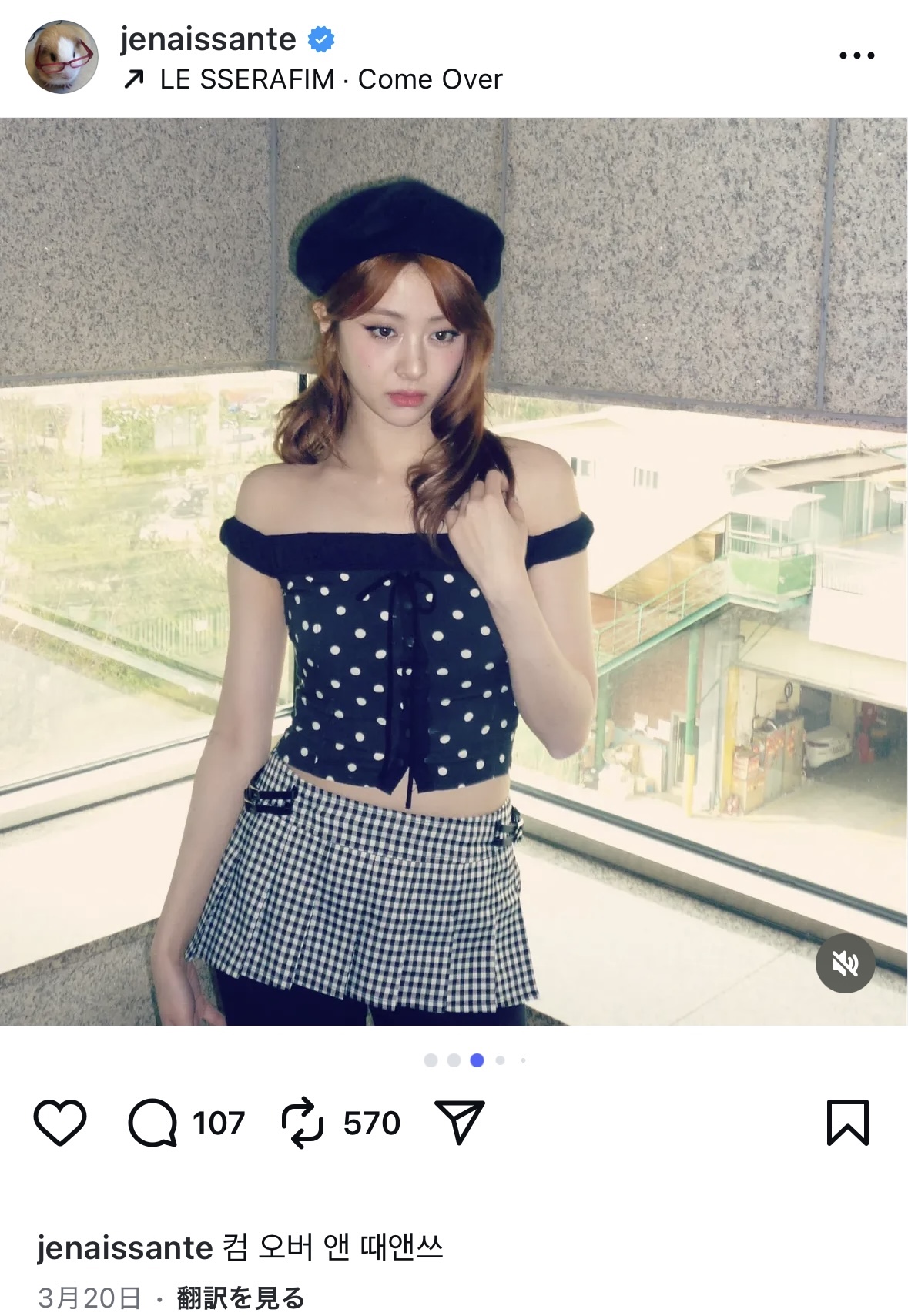The image size is (908, 1316).
Task: Open the comments on this post
Action: coord(152,1123)
